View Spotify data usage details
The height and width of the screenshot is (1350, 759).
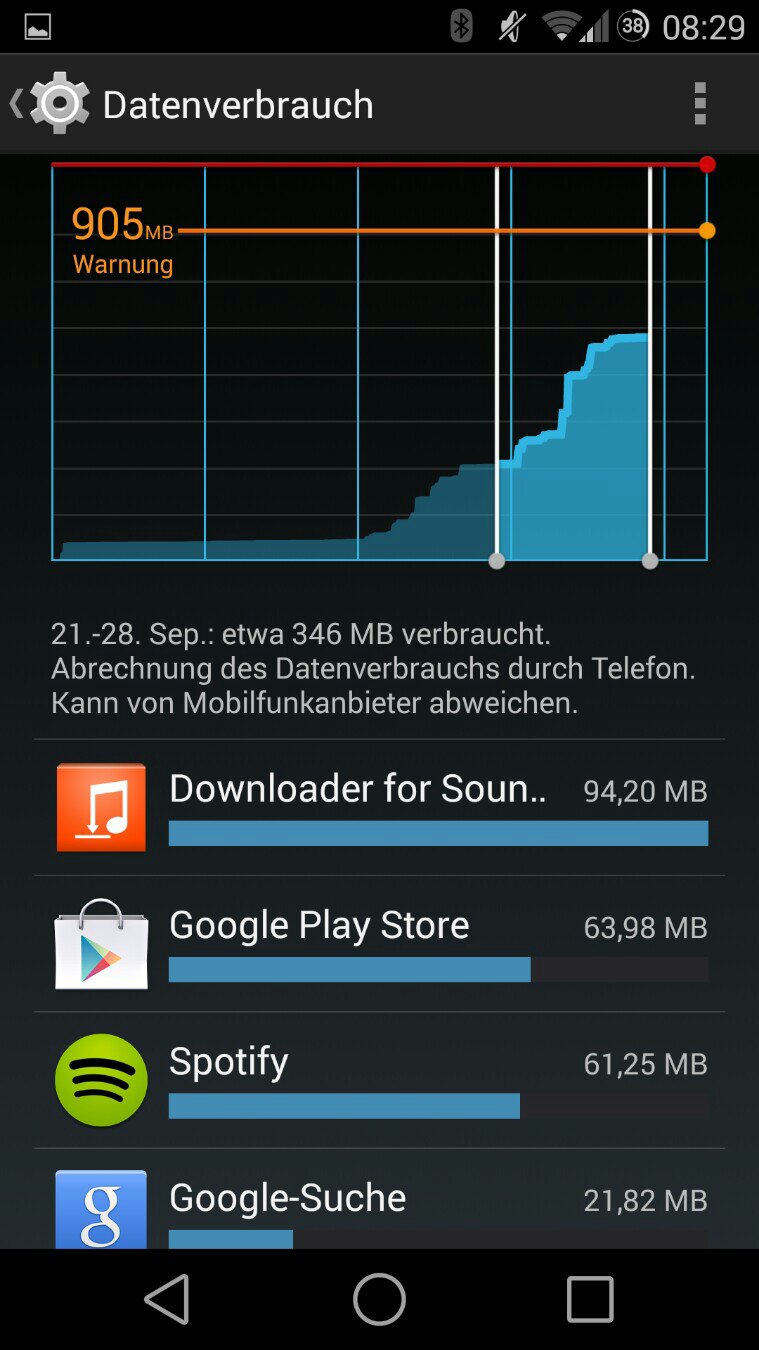click(x=380, y=1080)
